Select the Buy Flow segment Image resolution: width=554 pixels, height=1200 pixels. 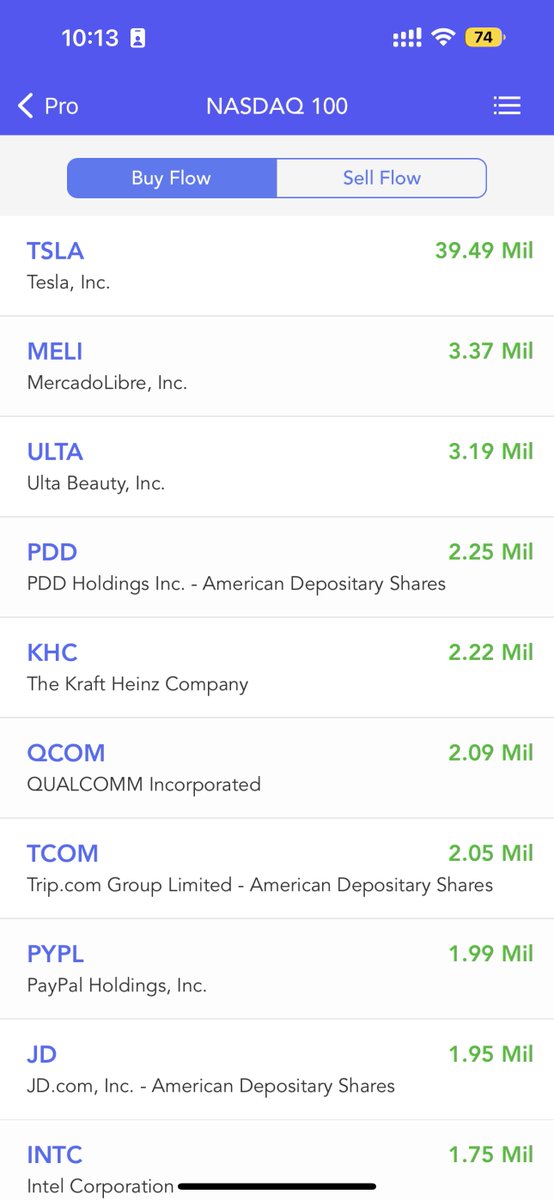pyautogui.click(x=172, y=178)
